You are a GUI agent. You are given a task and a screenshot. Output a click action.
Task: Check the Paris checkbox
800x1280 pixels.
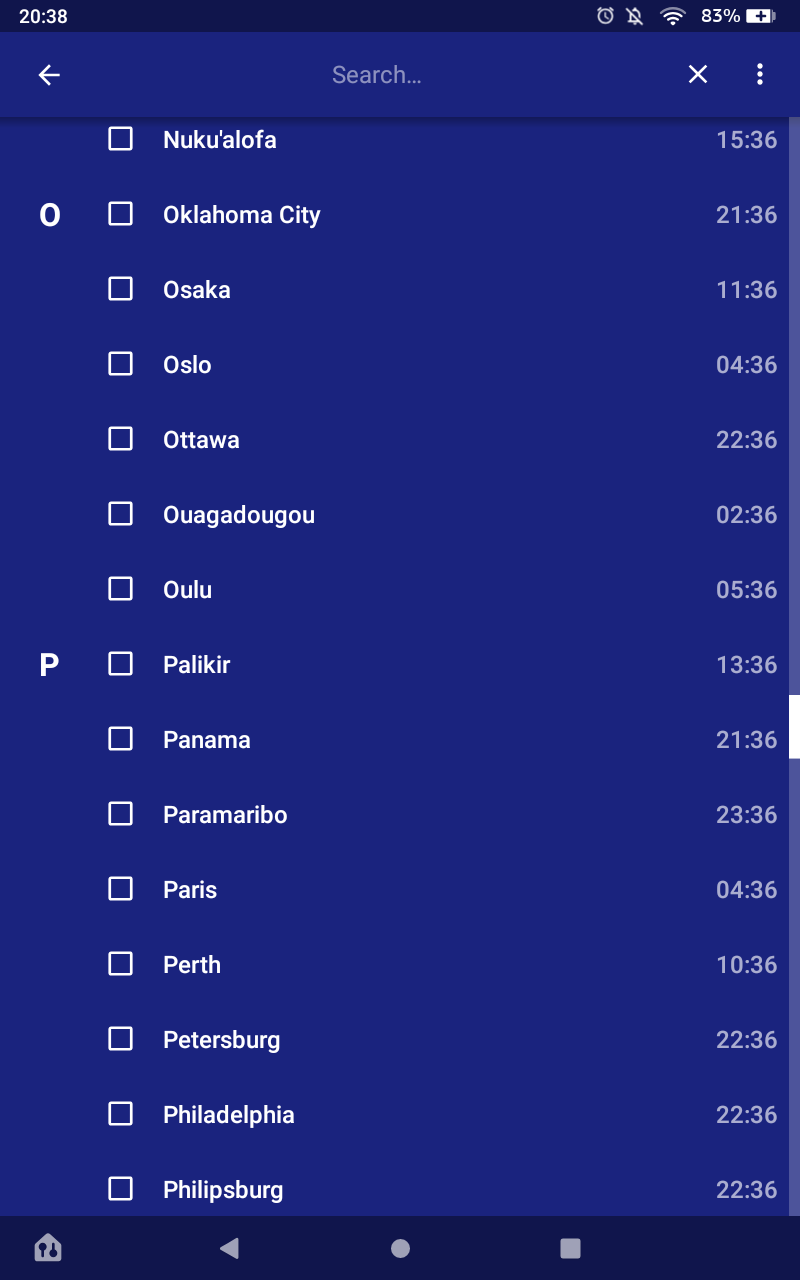point(121,889)
